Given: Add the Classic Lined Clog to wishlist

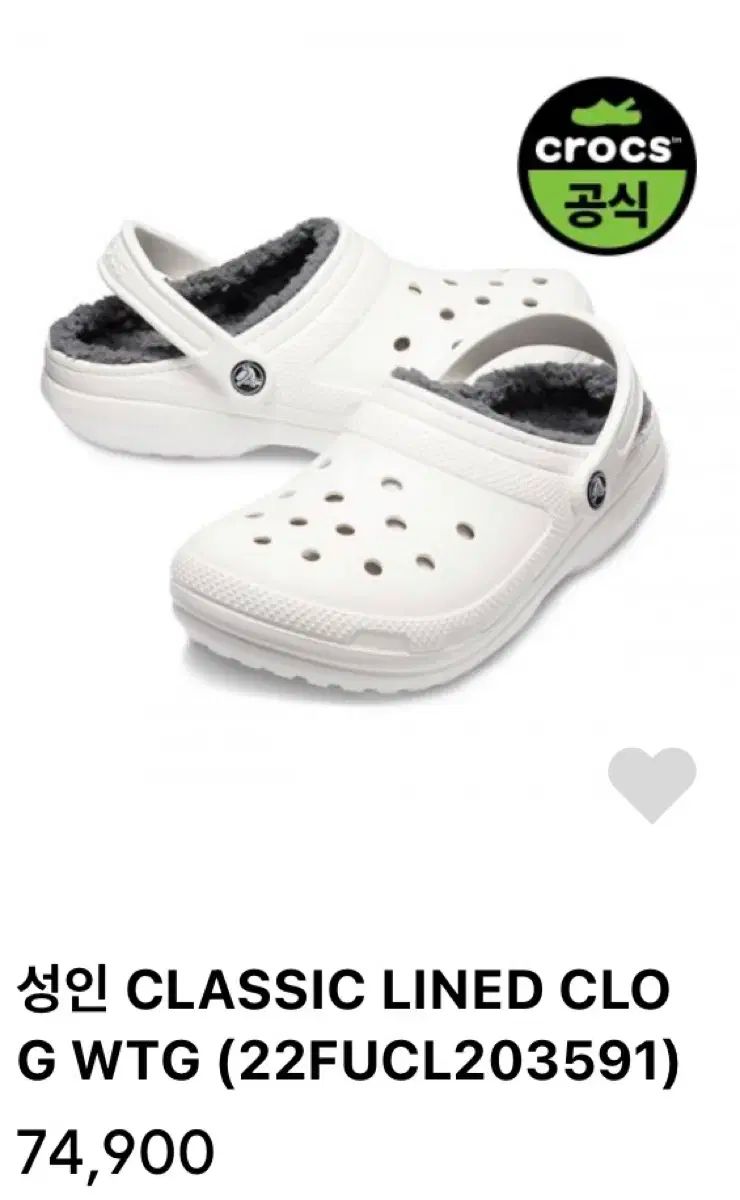Looking at the screenshot, I should coord(652,784).
